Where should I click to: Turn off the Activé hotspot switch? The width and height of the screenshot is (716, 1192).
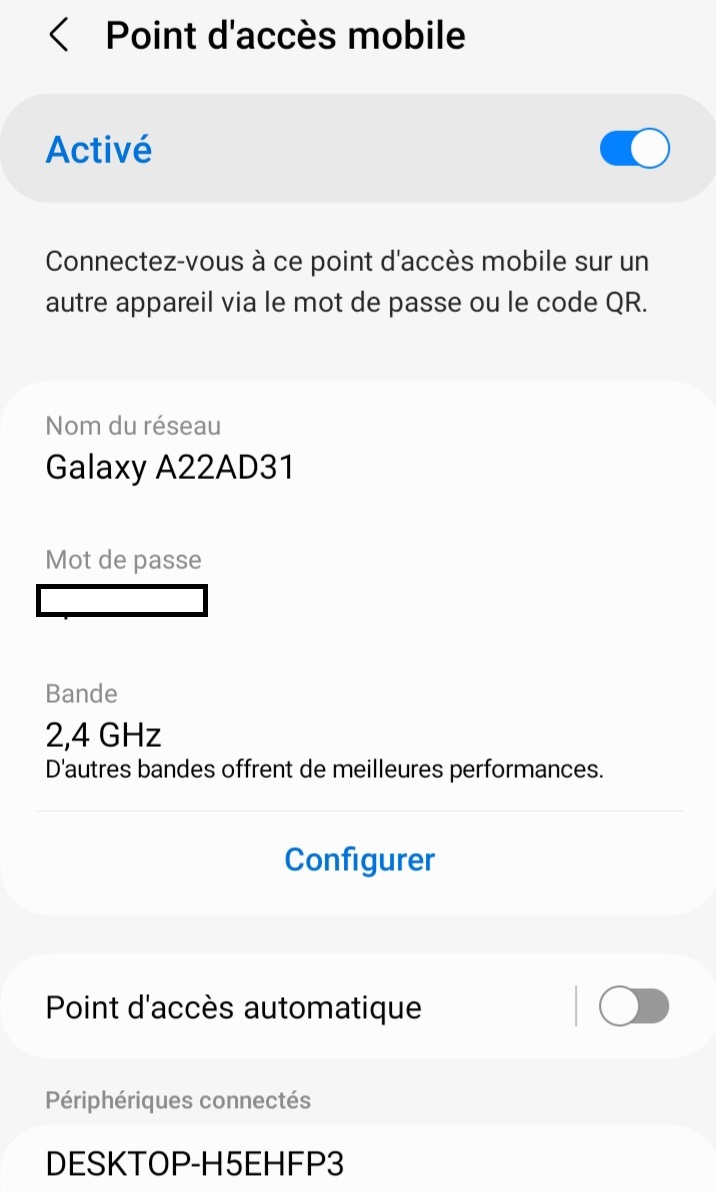click(634, 150)
